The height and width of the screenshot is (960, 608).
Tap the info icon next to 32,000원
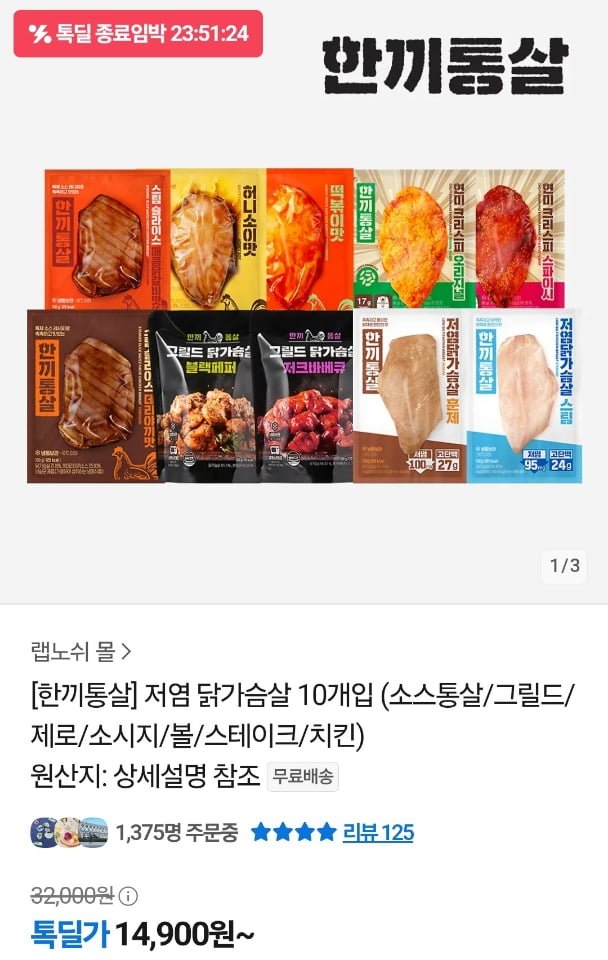(x=129, y=896)
